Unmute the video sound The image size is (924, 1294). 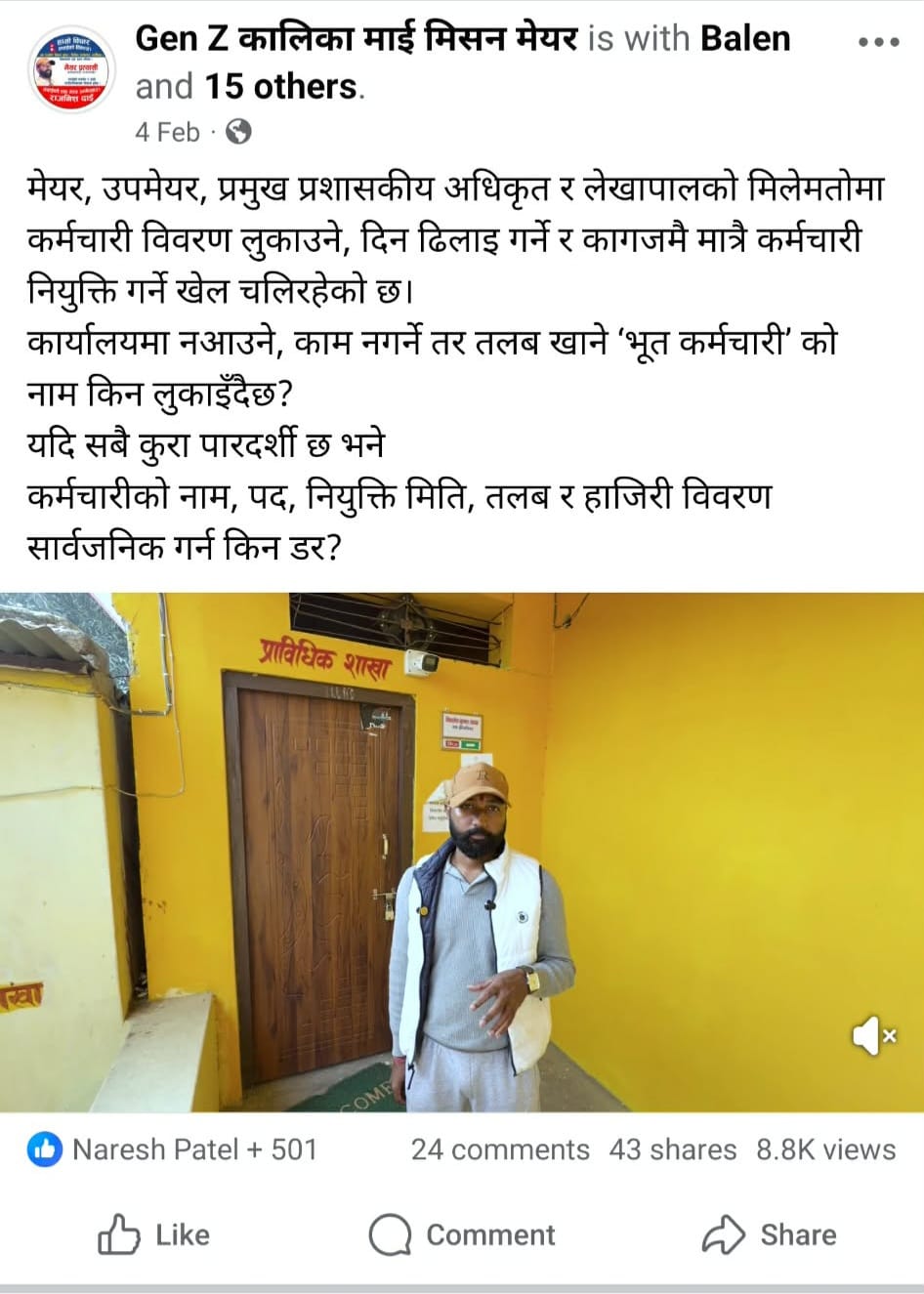pos(873,1035)
